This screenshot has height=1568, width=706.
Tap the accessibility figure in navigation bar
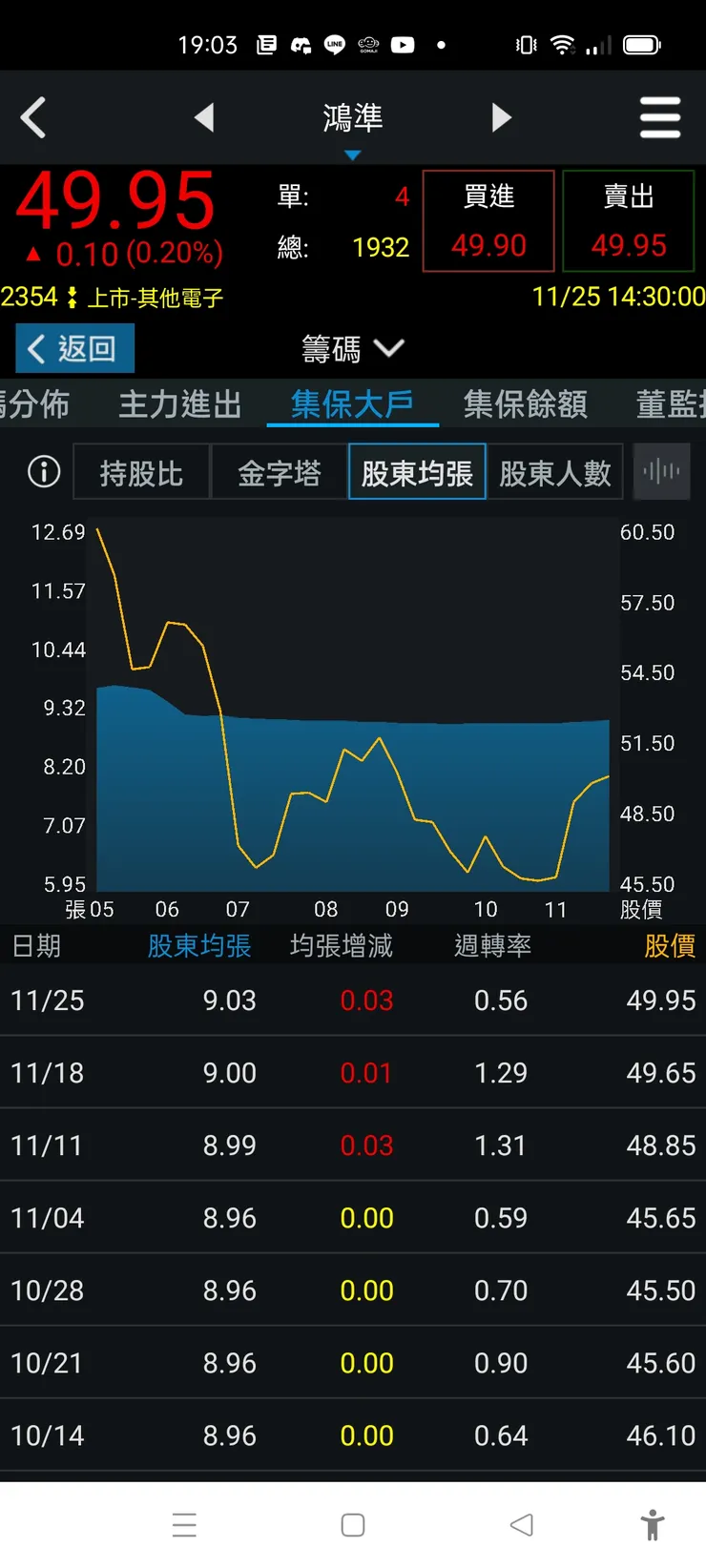click(x=653, y=1525)
